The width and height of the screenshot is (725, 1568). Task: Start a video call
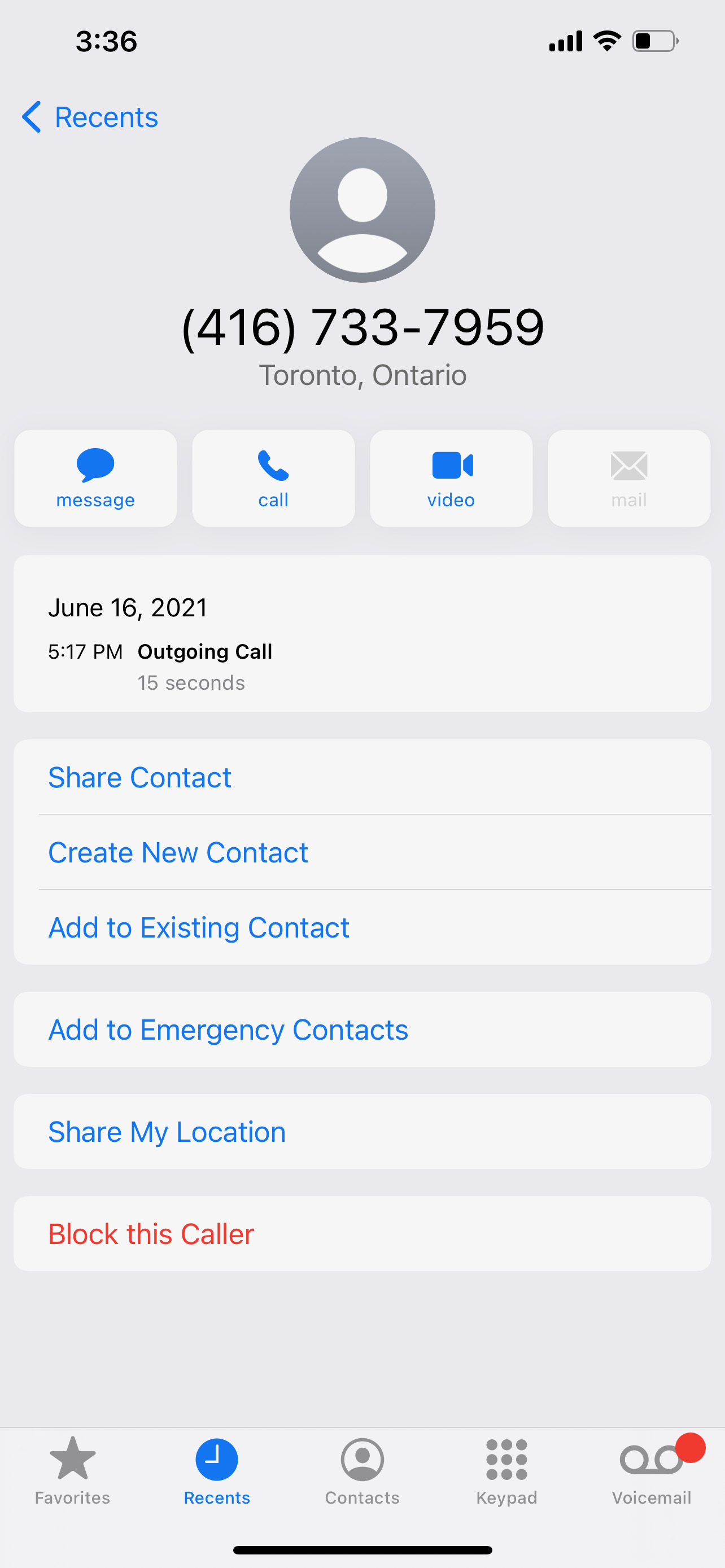click(x=451, y=479)
